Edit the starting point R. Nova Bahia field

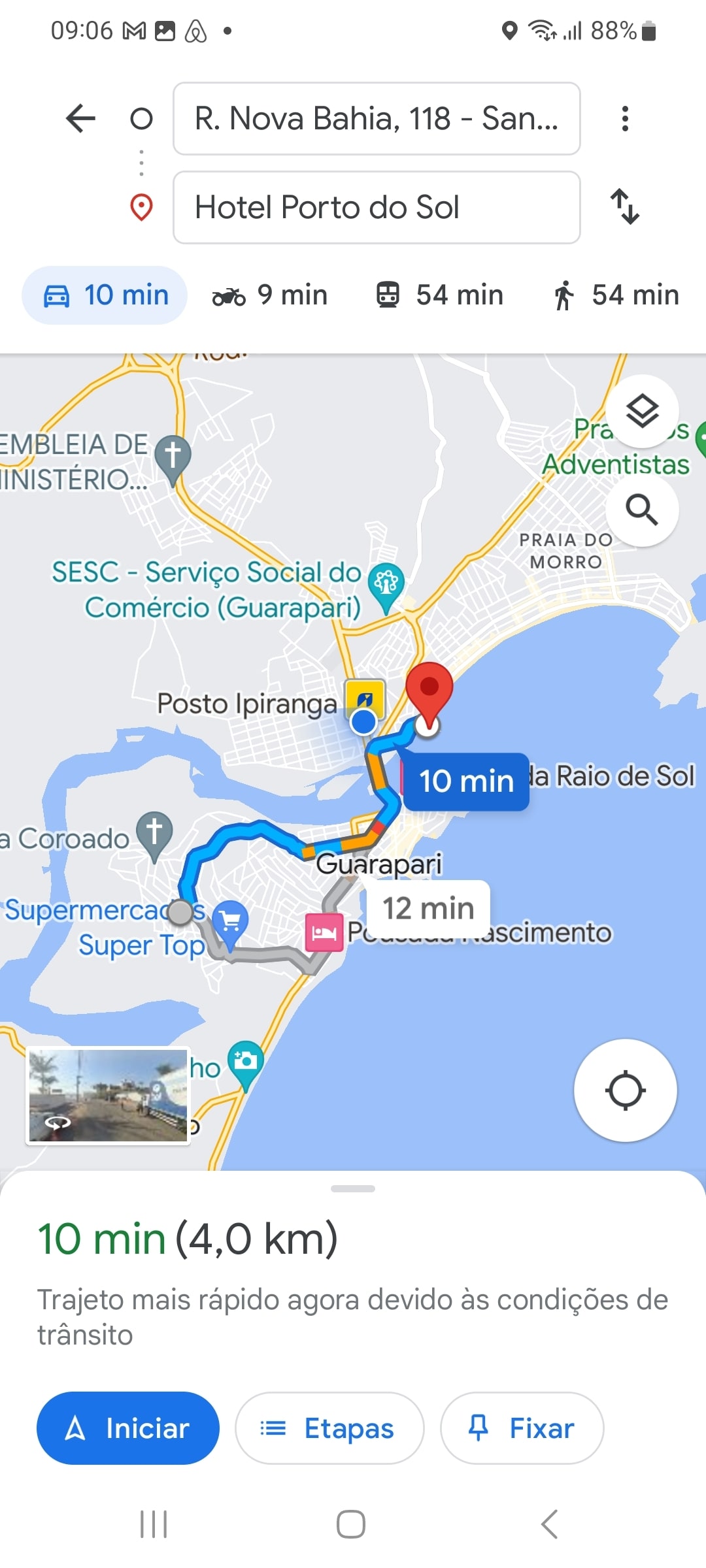pos(376,118)
